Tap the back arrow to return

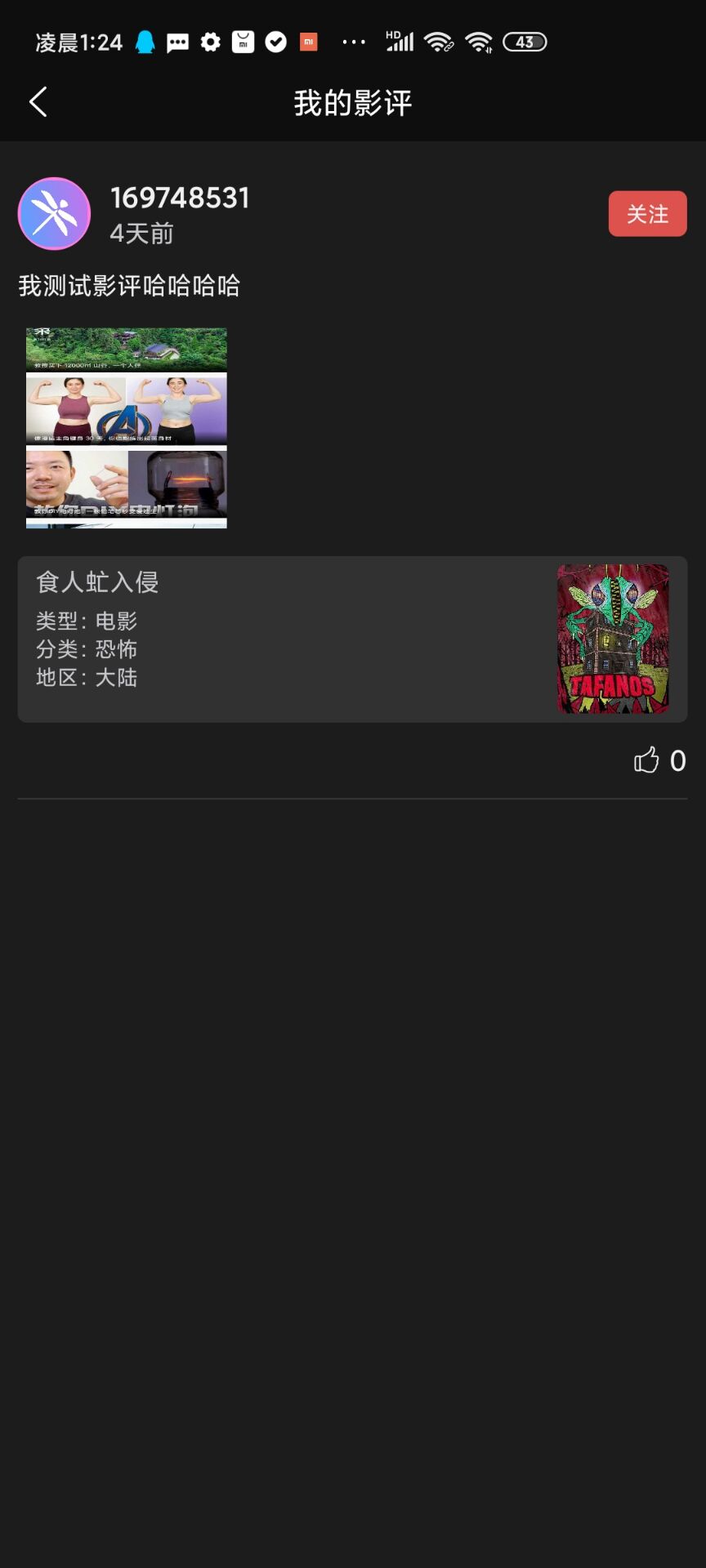pyautogui.click(x=38, y=101)
